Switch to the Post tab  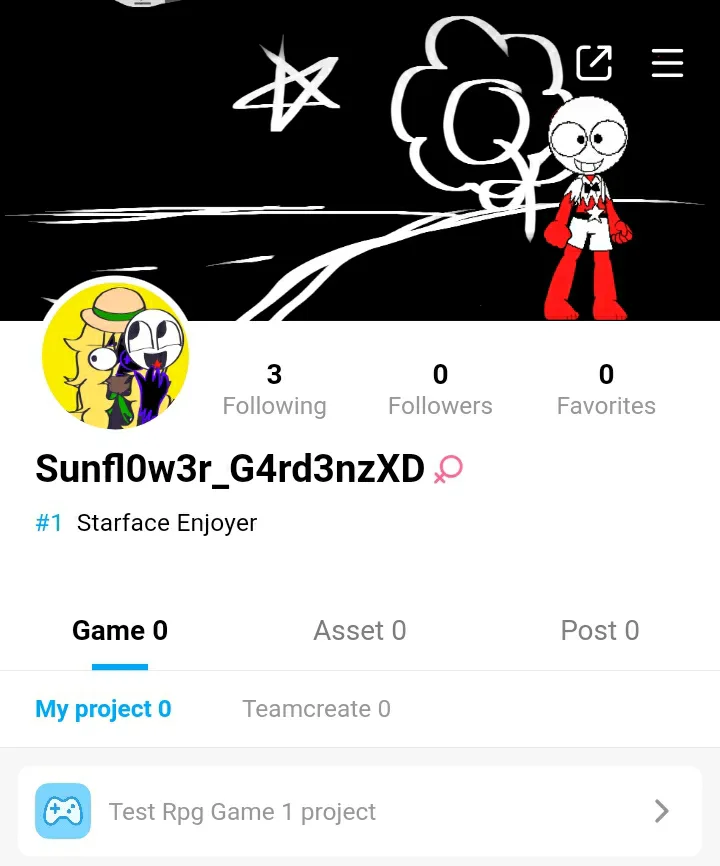[x=600, y=631]
